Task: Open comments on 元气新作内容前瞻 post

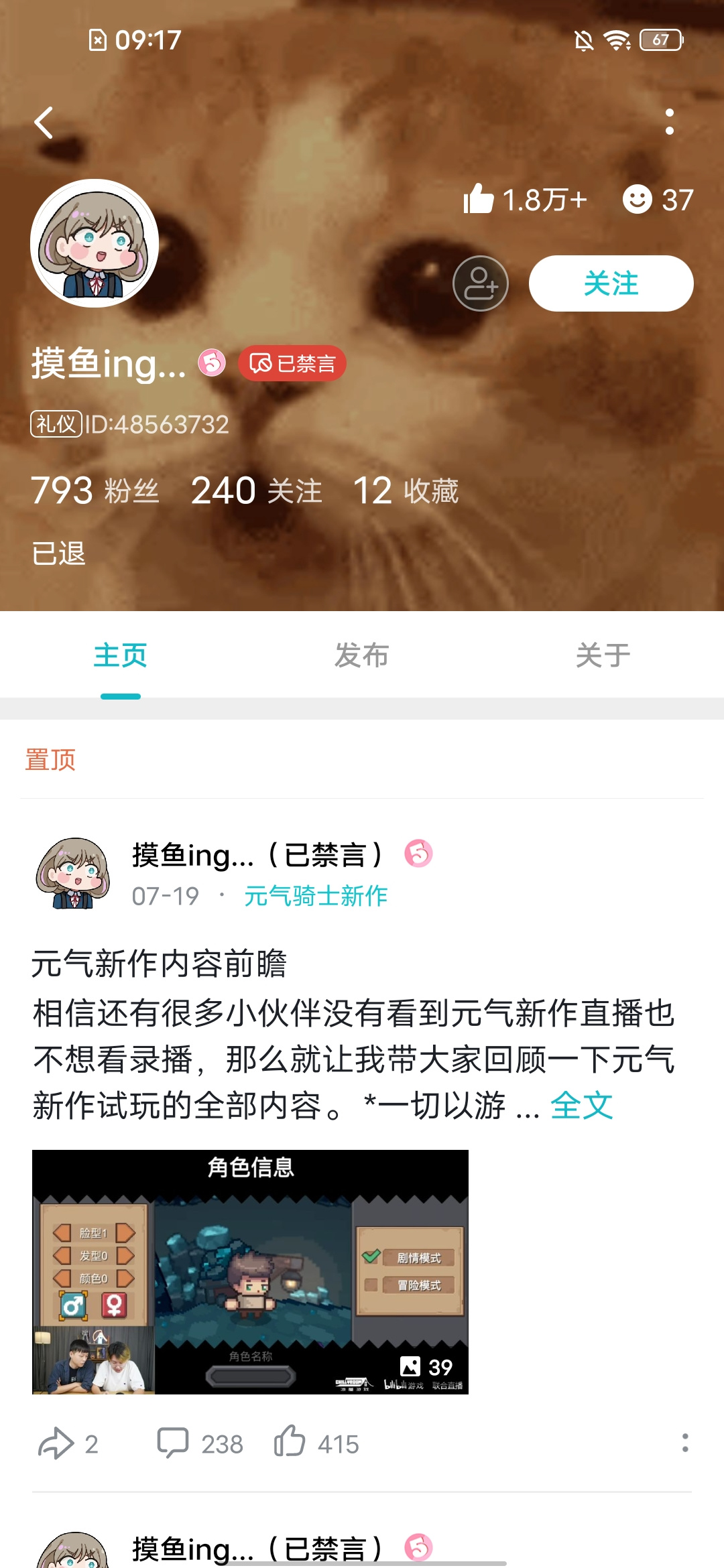Action: [x=200, y=1443]
